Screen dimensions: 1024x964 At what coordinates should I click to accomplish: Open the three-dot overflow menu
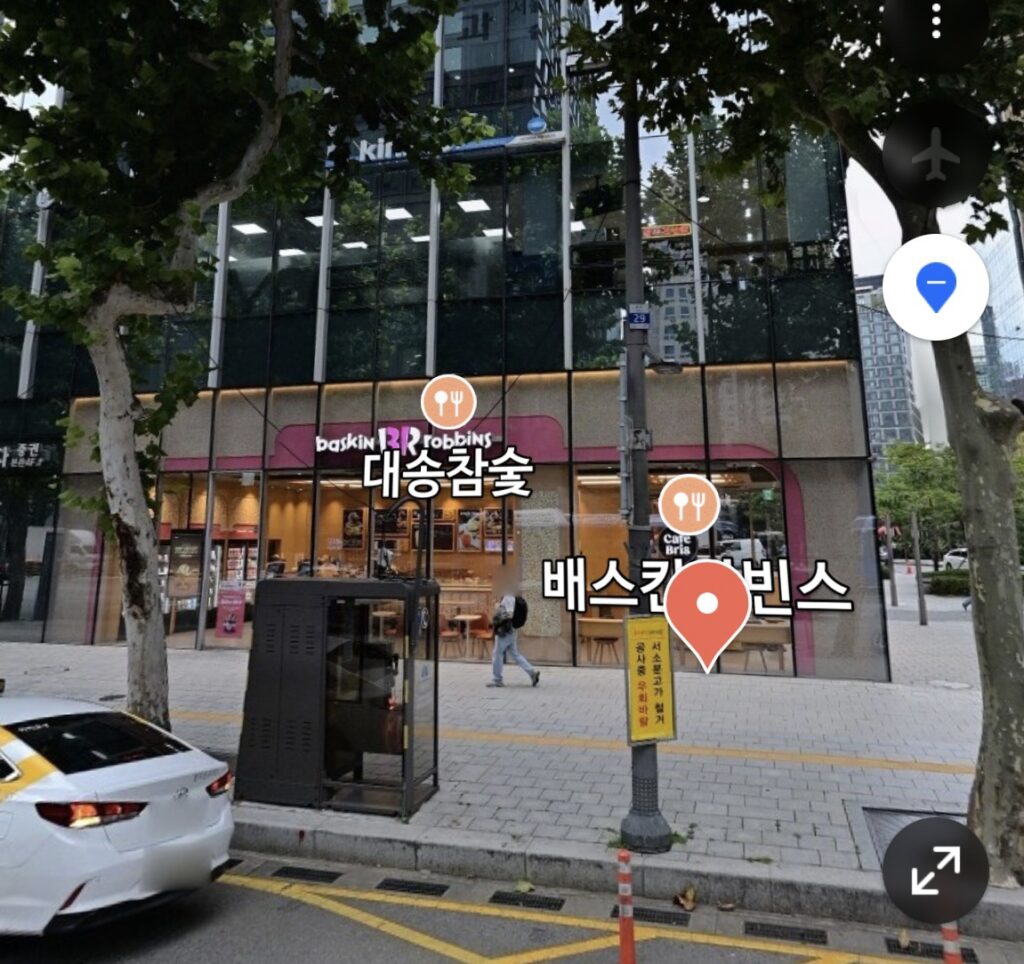[x=936, y=20]
